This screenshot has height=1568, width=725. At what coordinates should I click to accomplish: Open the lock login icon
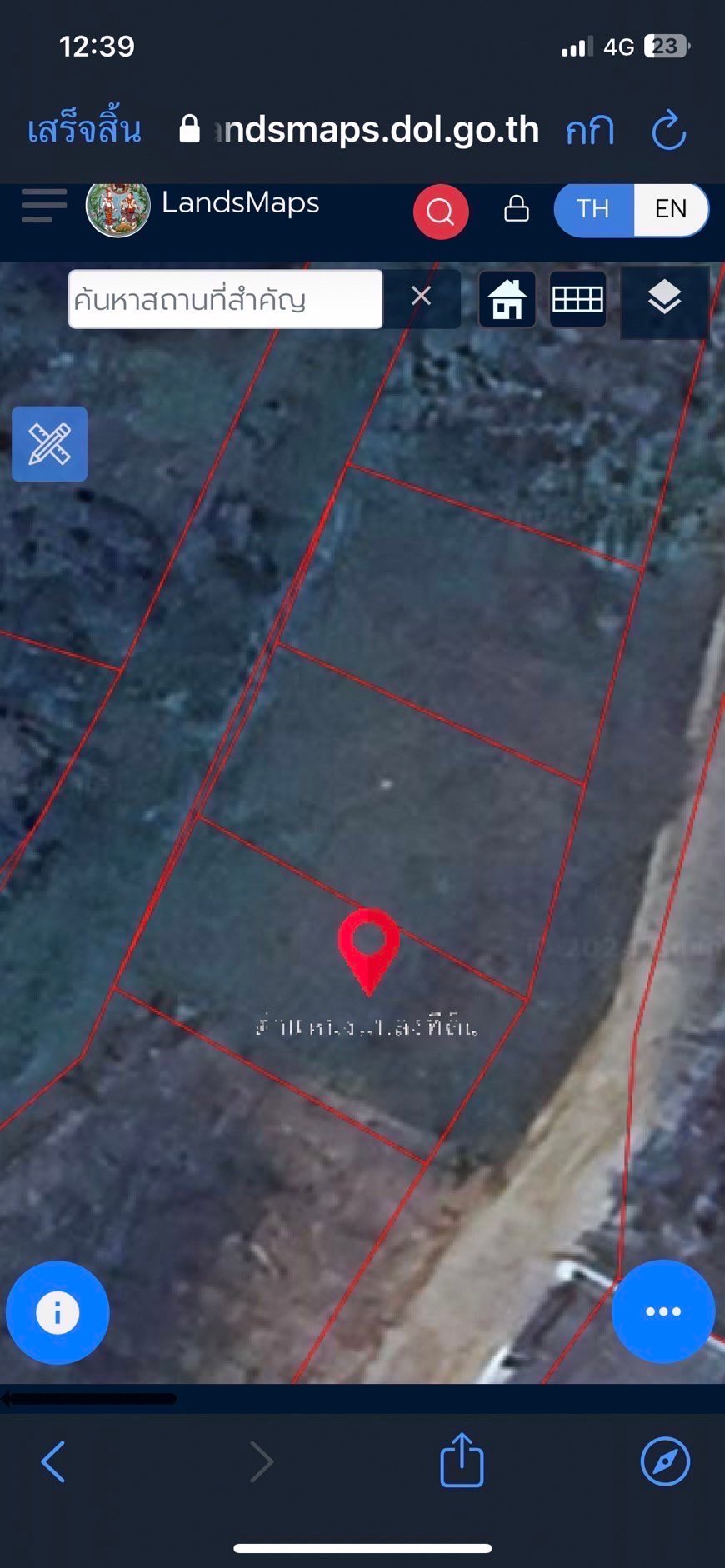[x=517, y=208]
